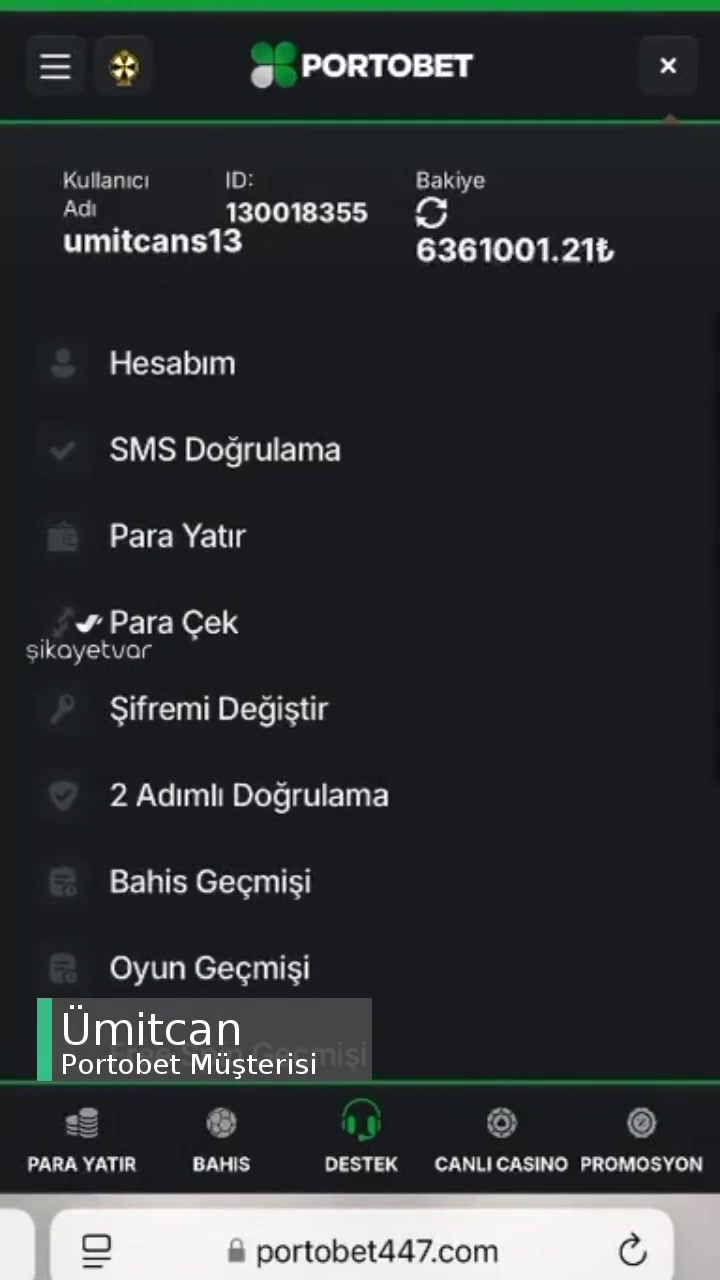720x1280 pixels.
Task: Tap the portobet447.com address bar
Action: pos(375,1251)
